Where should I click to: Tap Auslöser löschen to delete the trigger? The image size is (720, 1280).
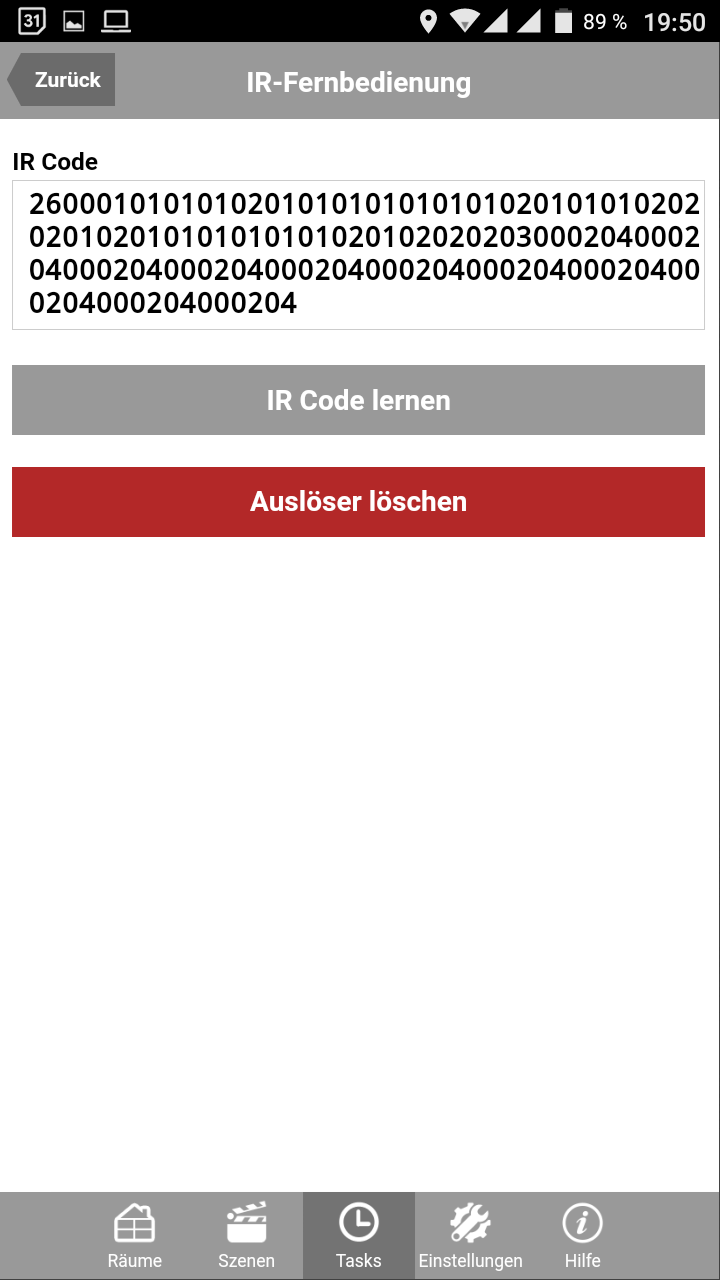358,501
